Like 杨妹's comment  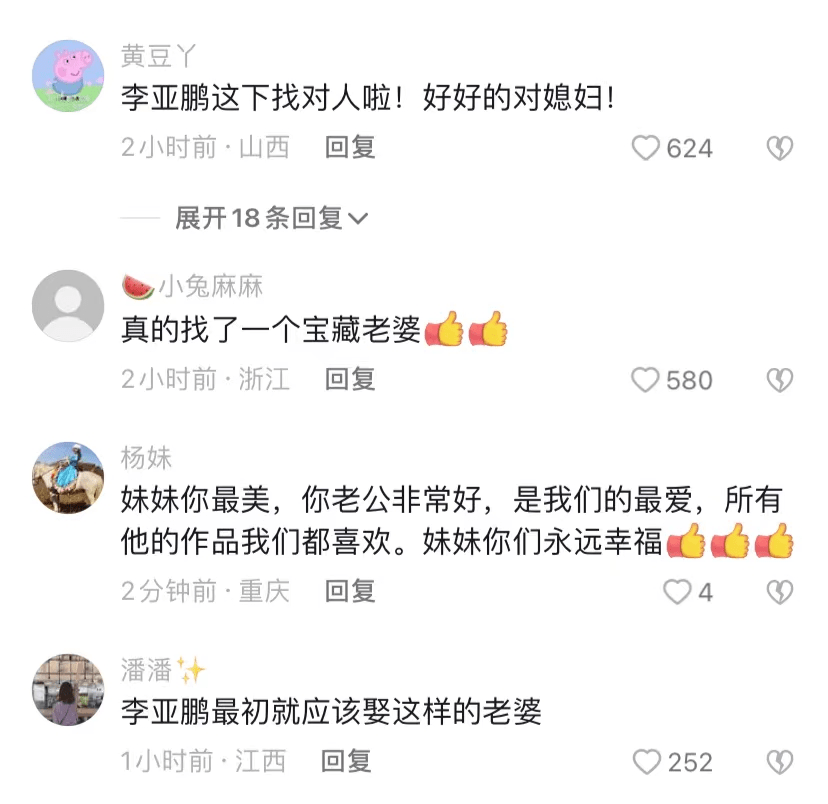[x=678, y=592]
